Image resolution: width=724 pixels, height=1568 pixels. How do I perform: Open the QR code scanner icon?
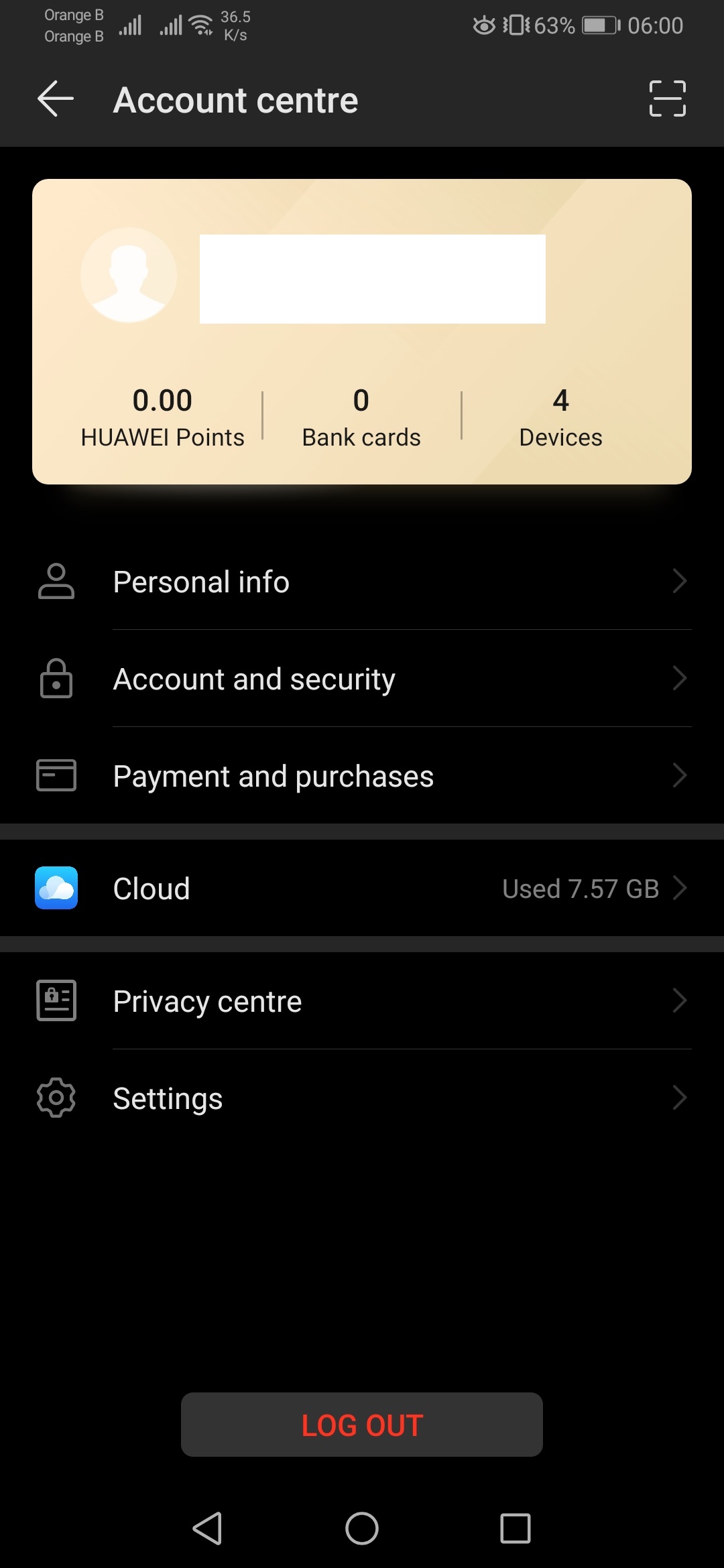pyautogui.click(x=666, y=99)
